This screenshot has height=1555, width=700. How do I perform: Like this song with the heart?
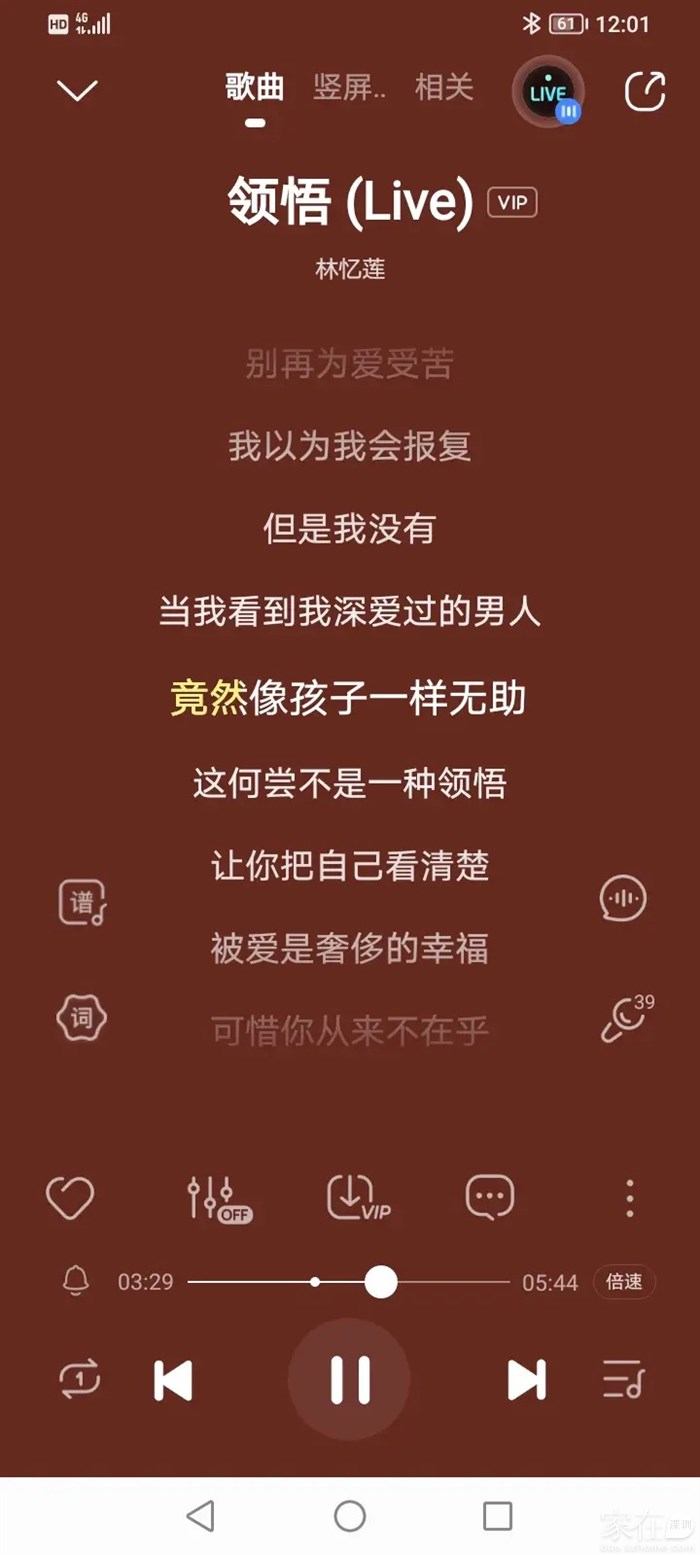click(70, 1197)
